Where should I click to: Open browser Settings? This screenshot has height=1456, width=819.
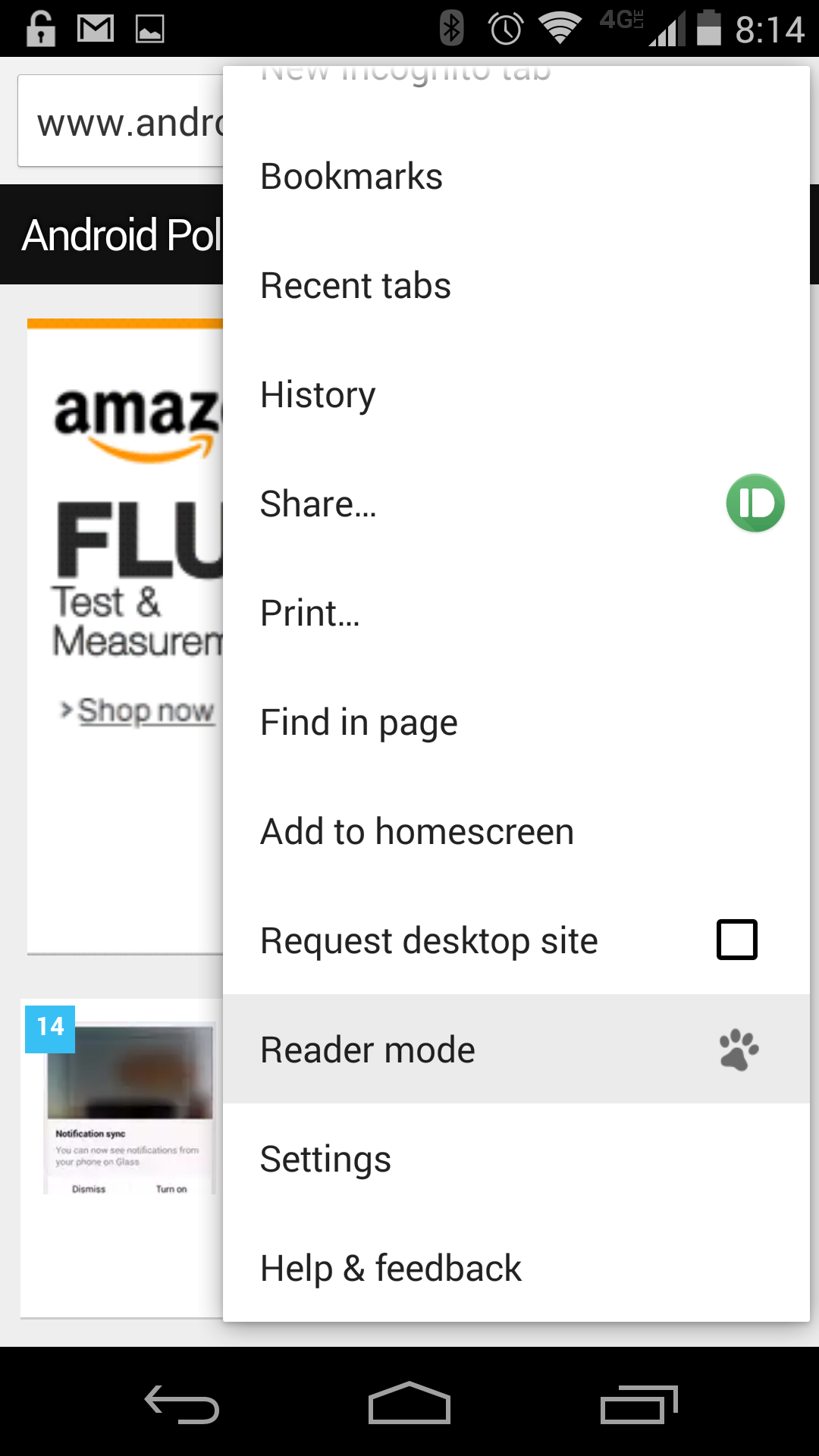tap(516, 1159)
